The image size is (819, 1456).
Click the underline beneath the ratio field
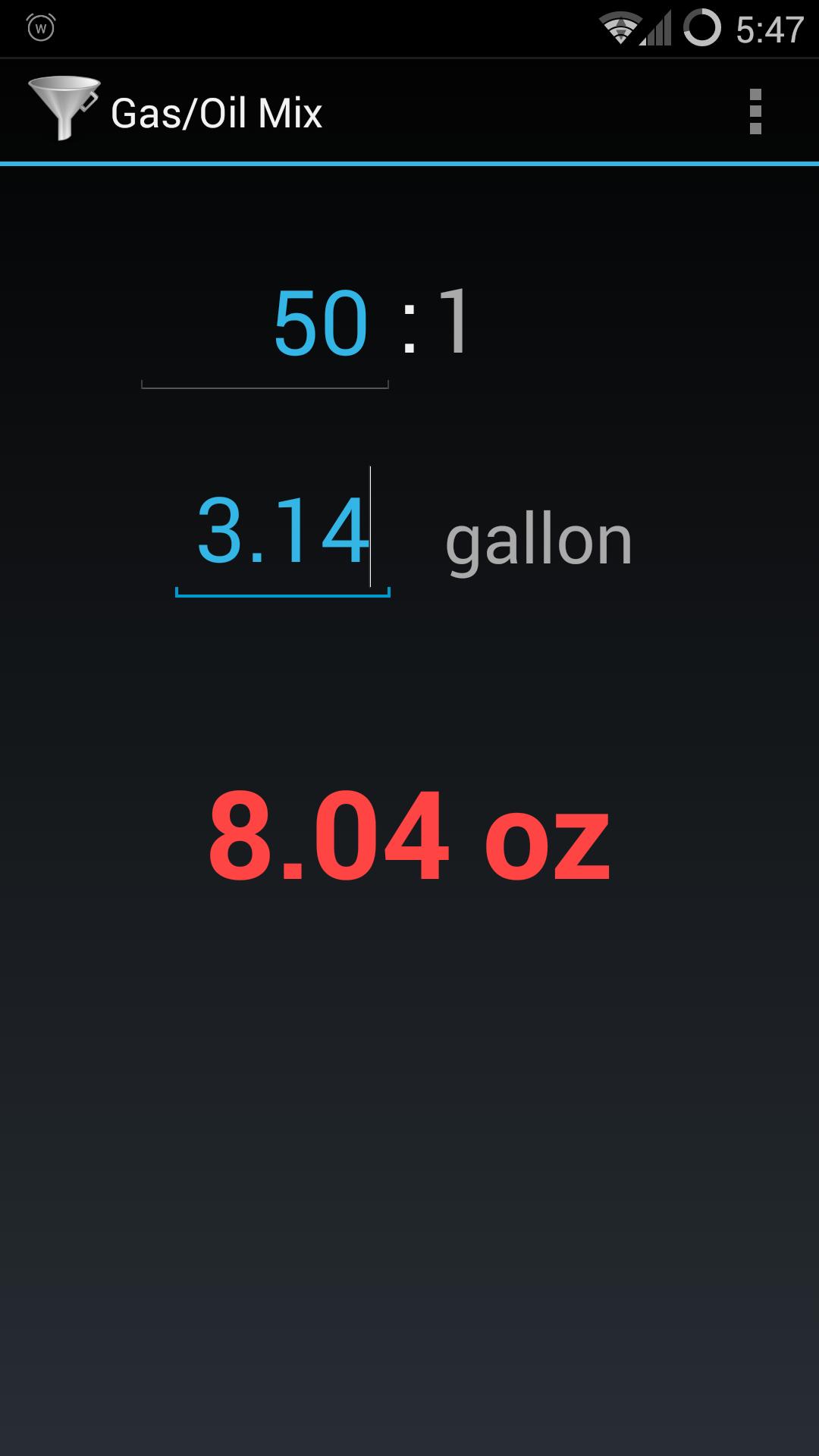[x=264, y=385]
